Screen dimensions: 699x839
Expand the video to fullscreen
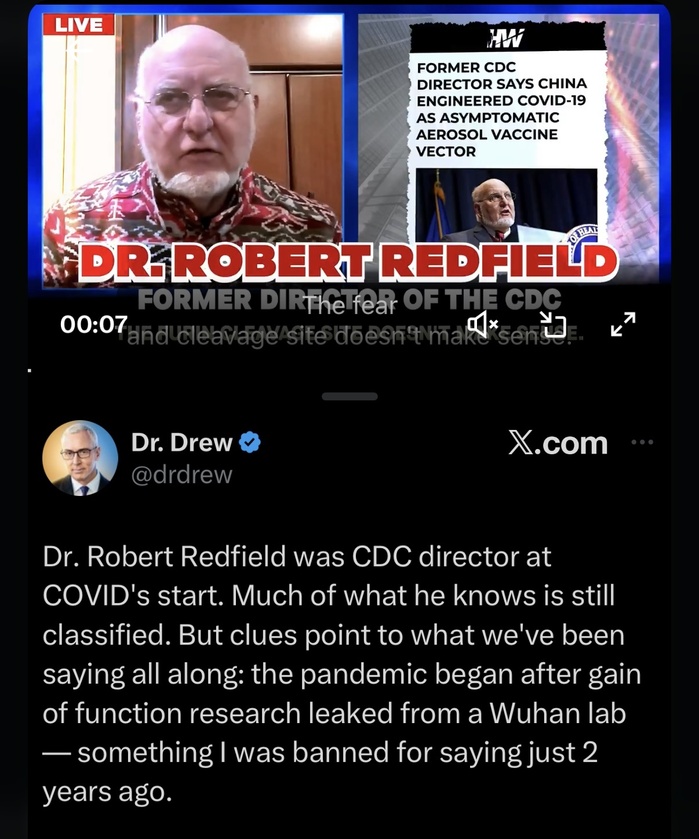[x=622, y=323]
